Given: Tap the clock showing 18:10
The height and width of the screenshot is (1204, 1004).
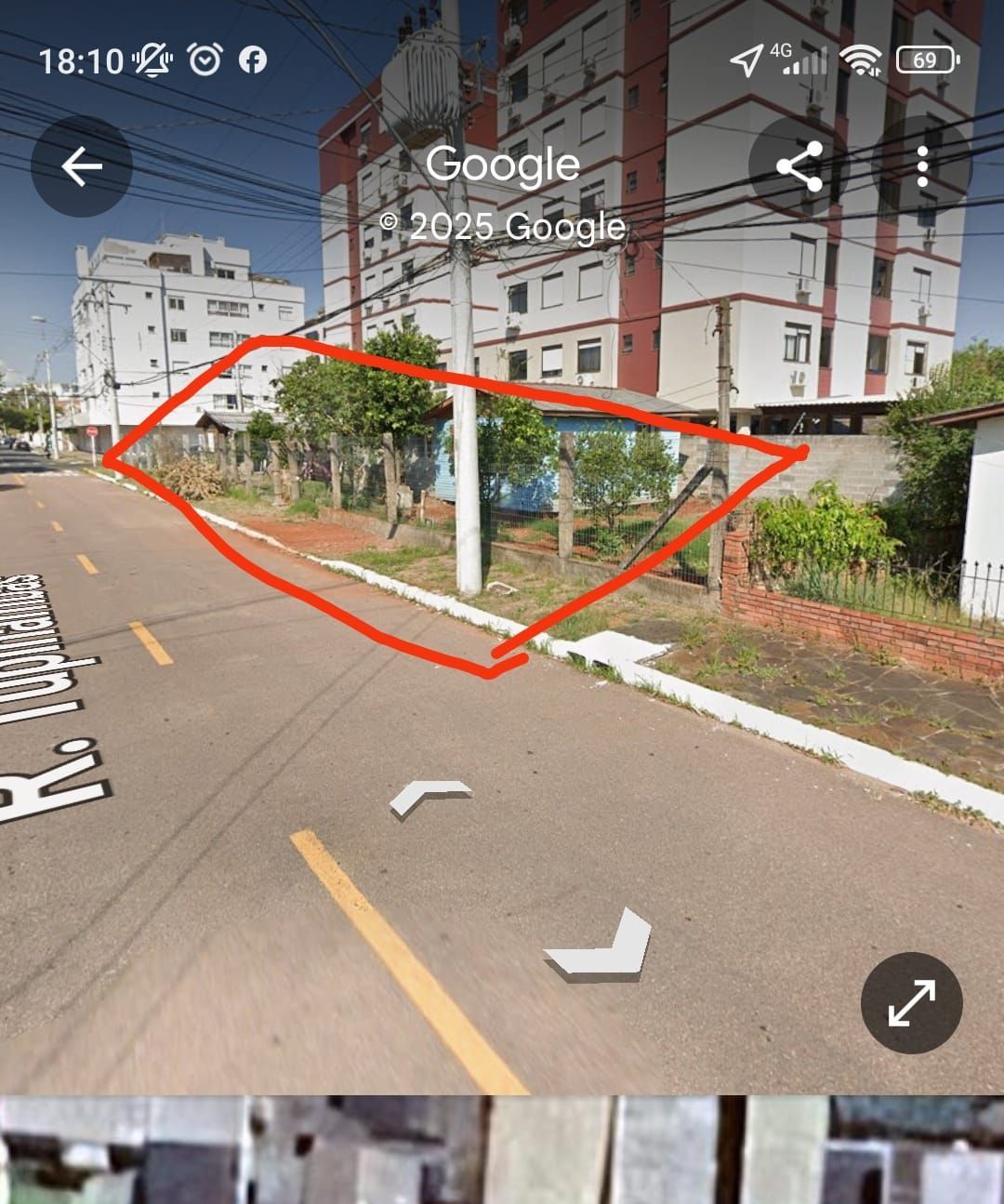Looking at the screenshot, I should coord(82,60).
